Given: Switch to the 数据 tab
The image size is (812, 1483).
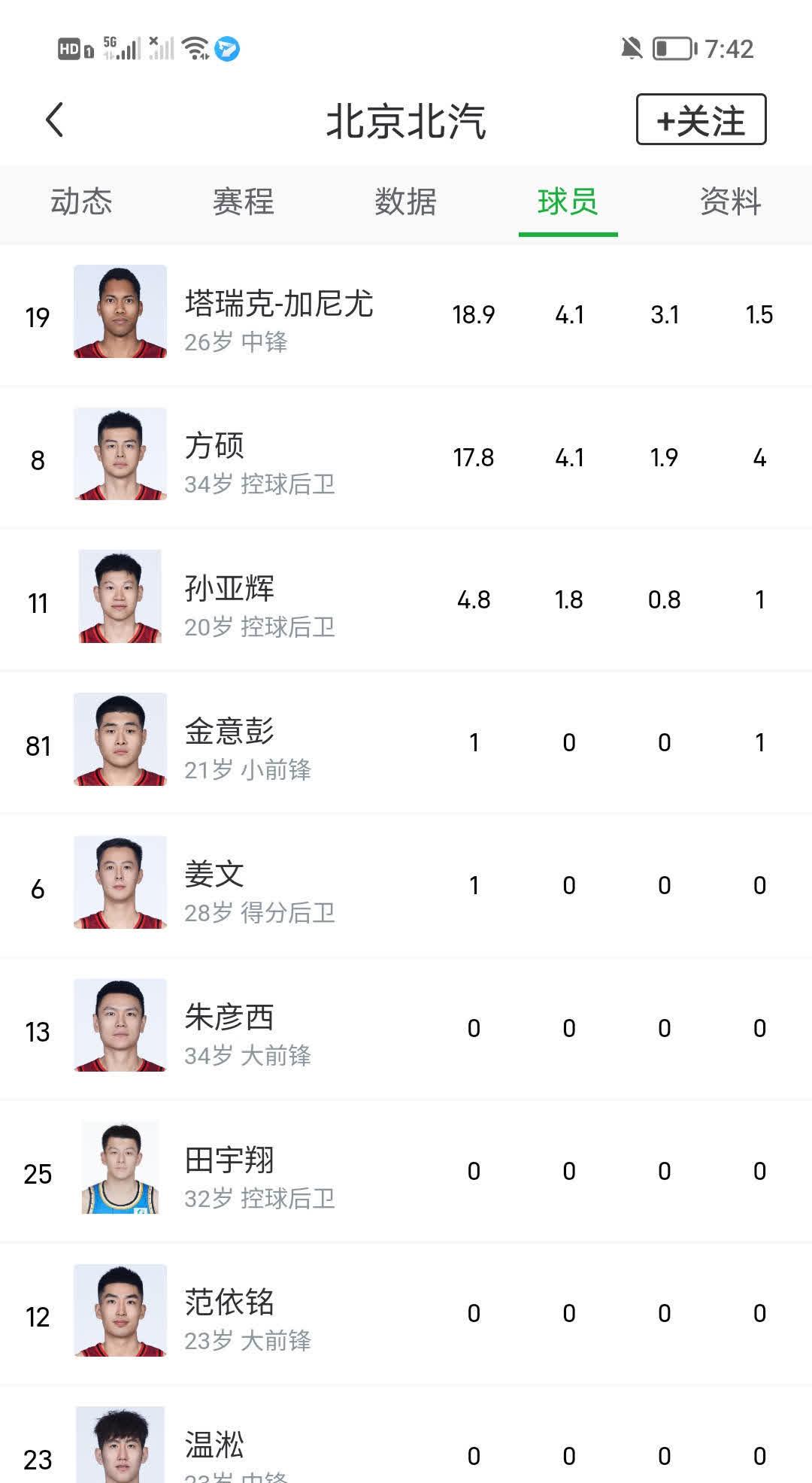Looking at the screenshot, I should point(406,202).
